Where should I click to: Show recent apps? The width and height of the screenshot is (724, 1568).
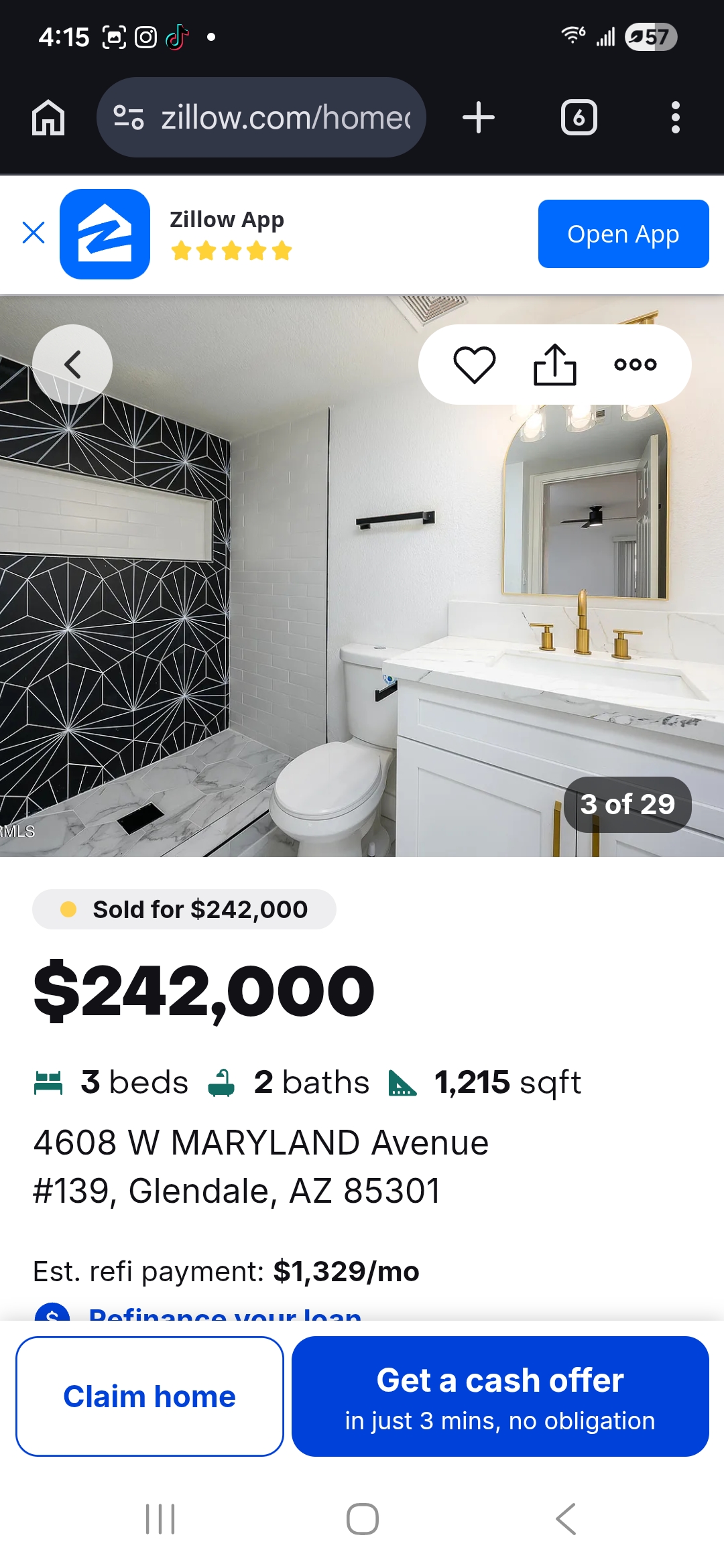160,1519
